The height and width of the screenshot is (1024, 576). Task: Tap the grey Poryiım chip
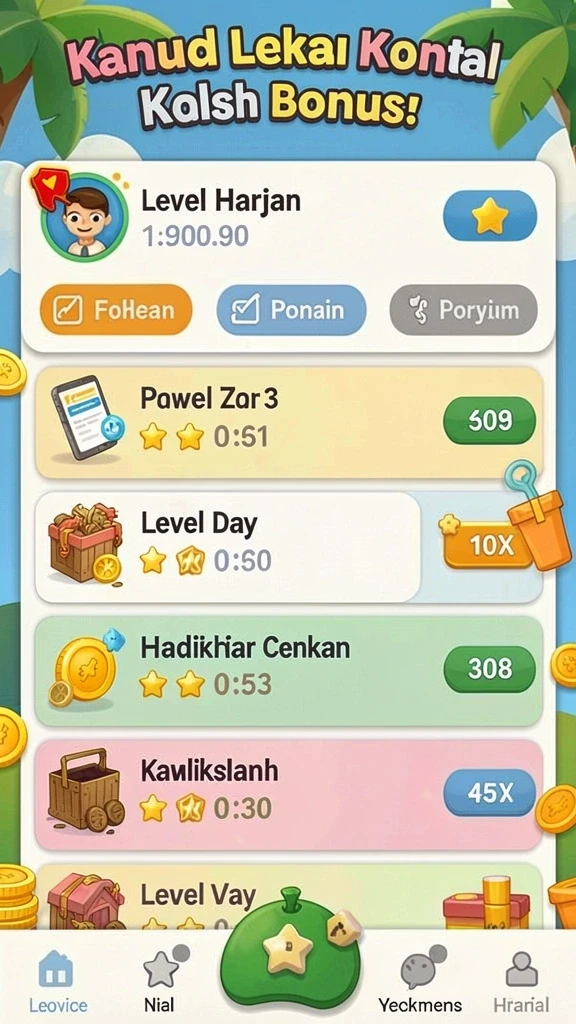(464, 310)
